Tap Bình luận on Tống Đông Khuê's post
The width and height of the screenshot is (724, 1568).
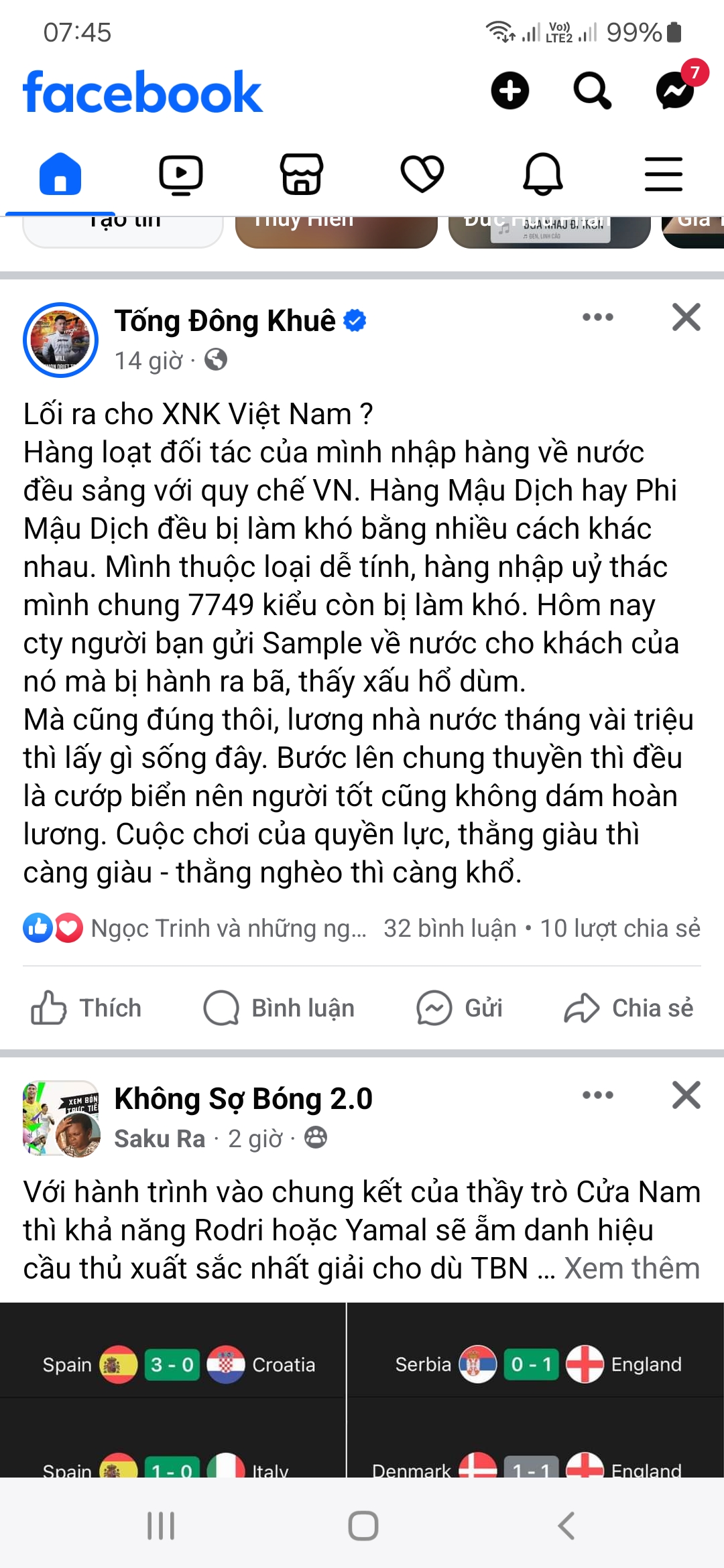[x=280, y=1008]
